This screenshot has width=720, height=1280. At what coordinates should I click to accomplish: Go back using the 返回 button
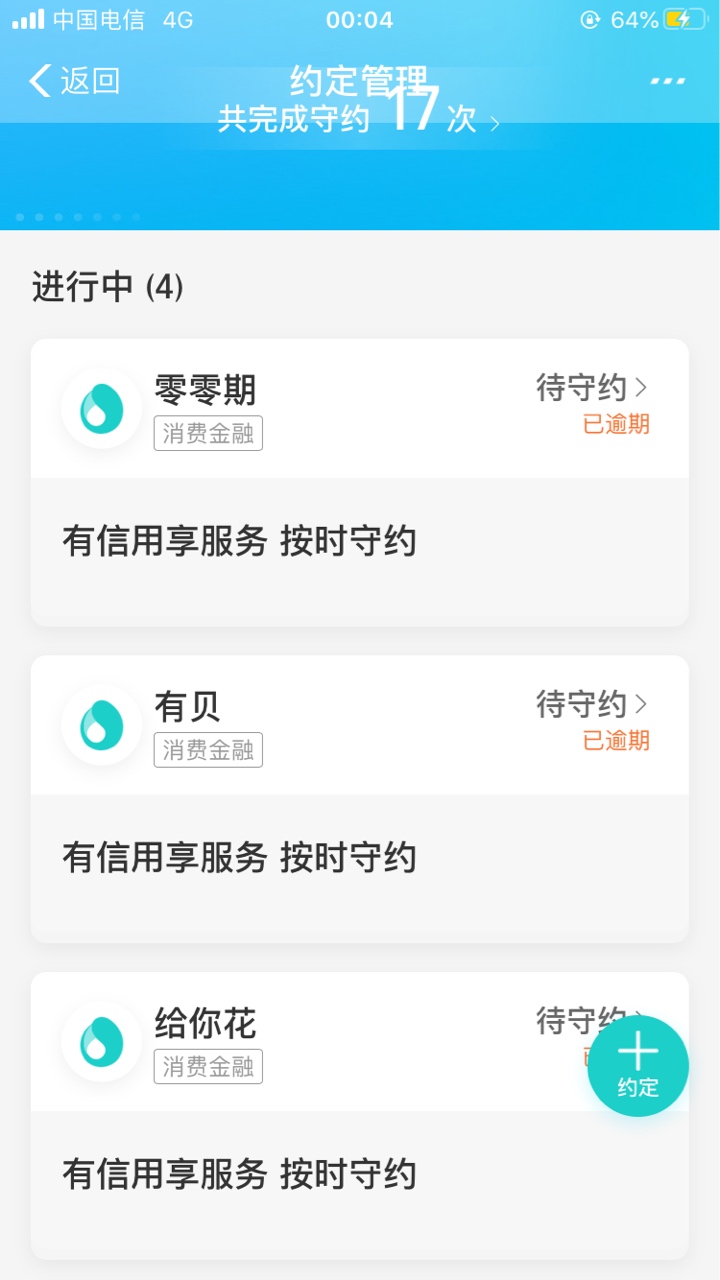tap(75, 81)
